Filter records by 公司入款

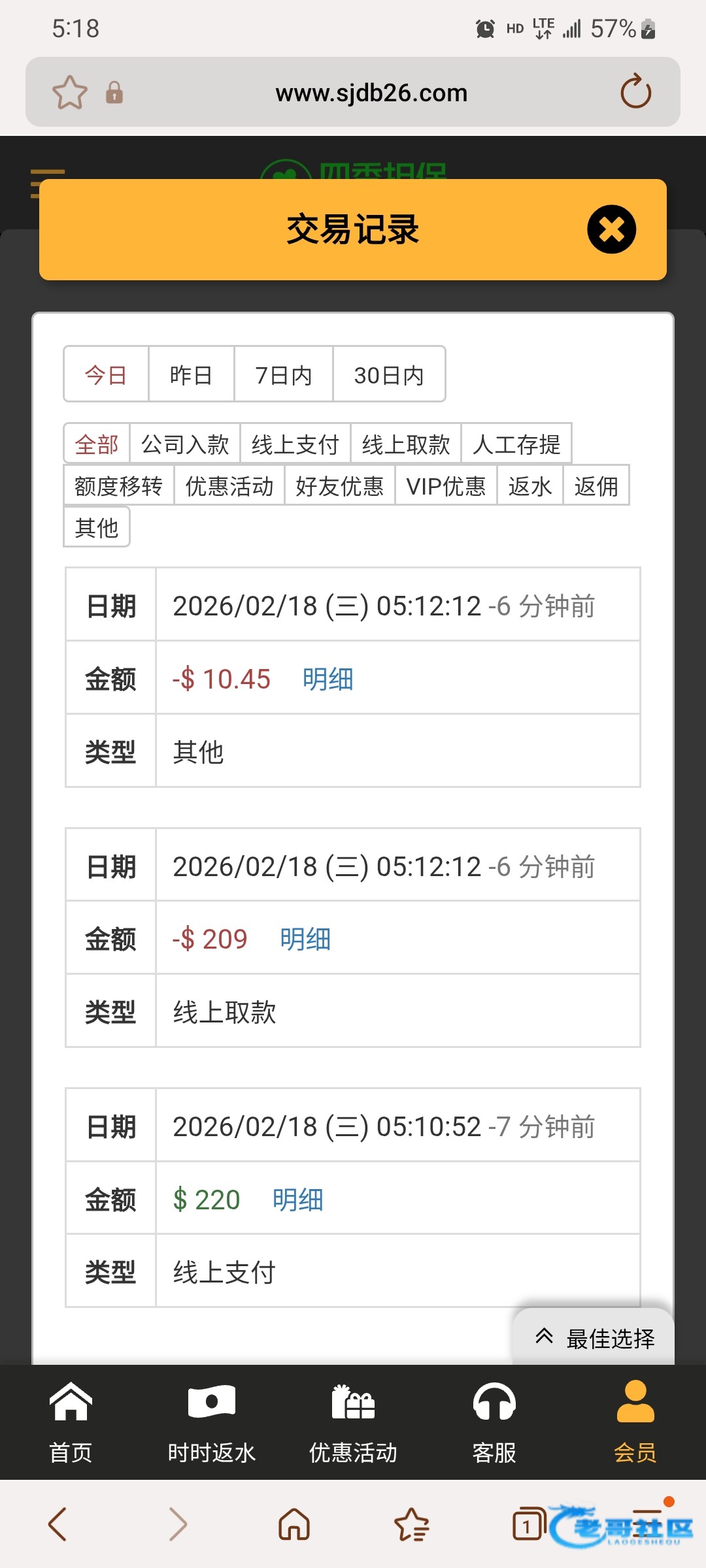[x=185, y=444]
